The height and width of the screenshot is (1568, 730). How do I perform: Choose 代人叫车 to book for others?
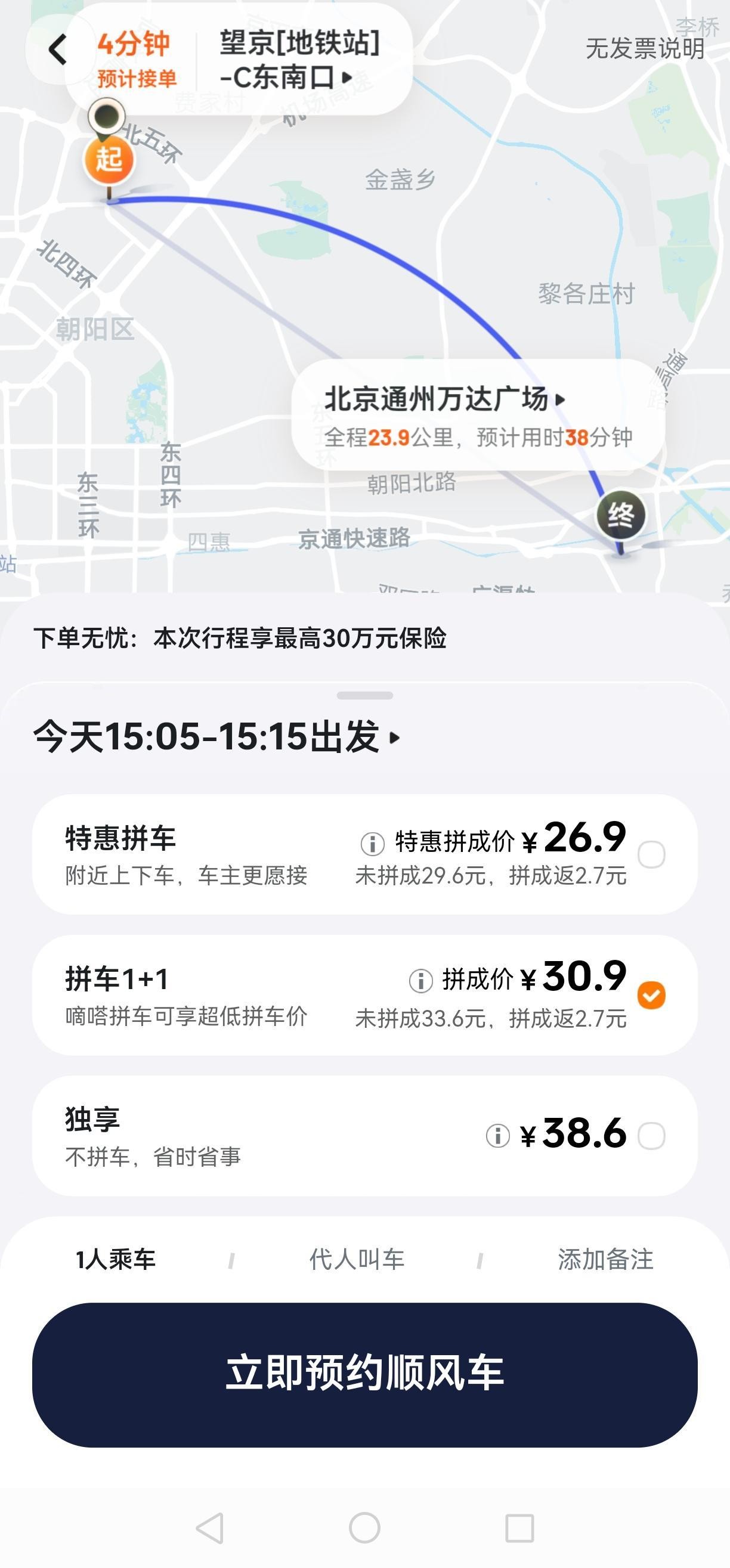point(357,1259)
